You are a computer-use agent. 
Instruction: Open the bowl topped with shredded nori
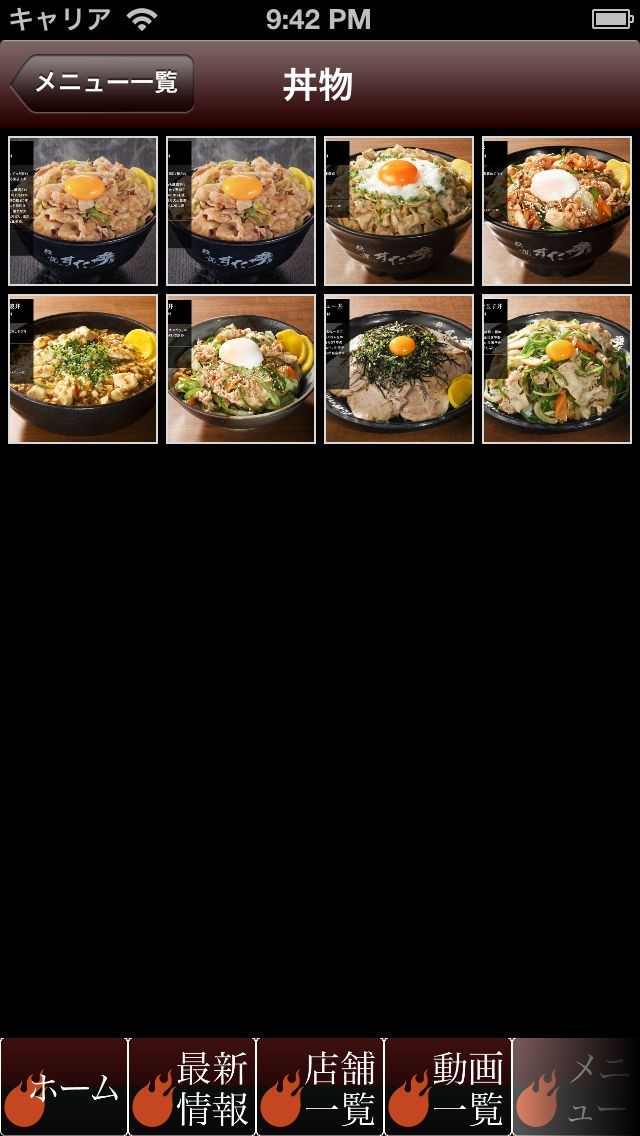399,369
